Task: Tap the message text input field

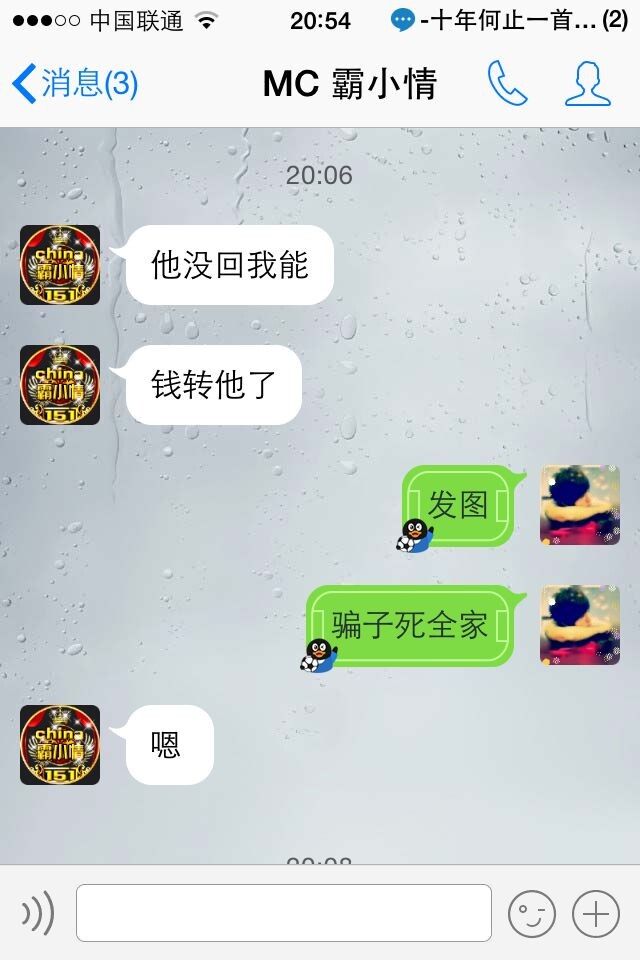Action: point(284,913)
